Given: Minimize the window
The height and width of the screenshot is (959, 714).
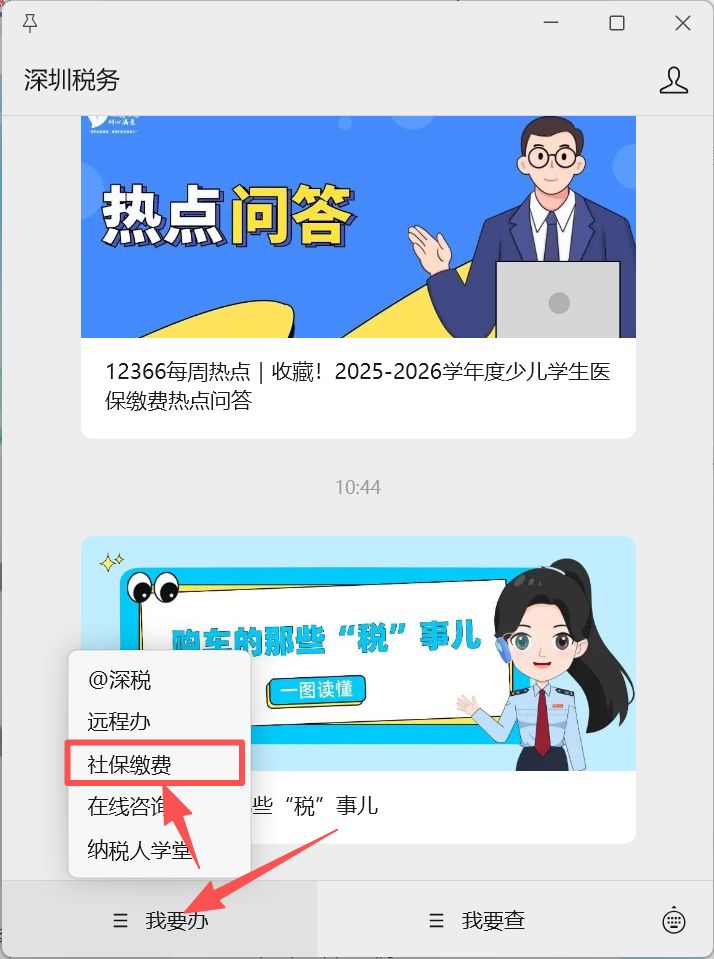Looking at the screenshot, I should coord(551,23).
